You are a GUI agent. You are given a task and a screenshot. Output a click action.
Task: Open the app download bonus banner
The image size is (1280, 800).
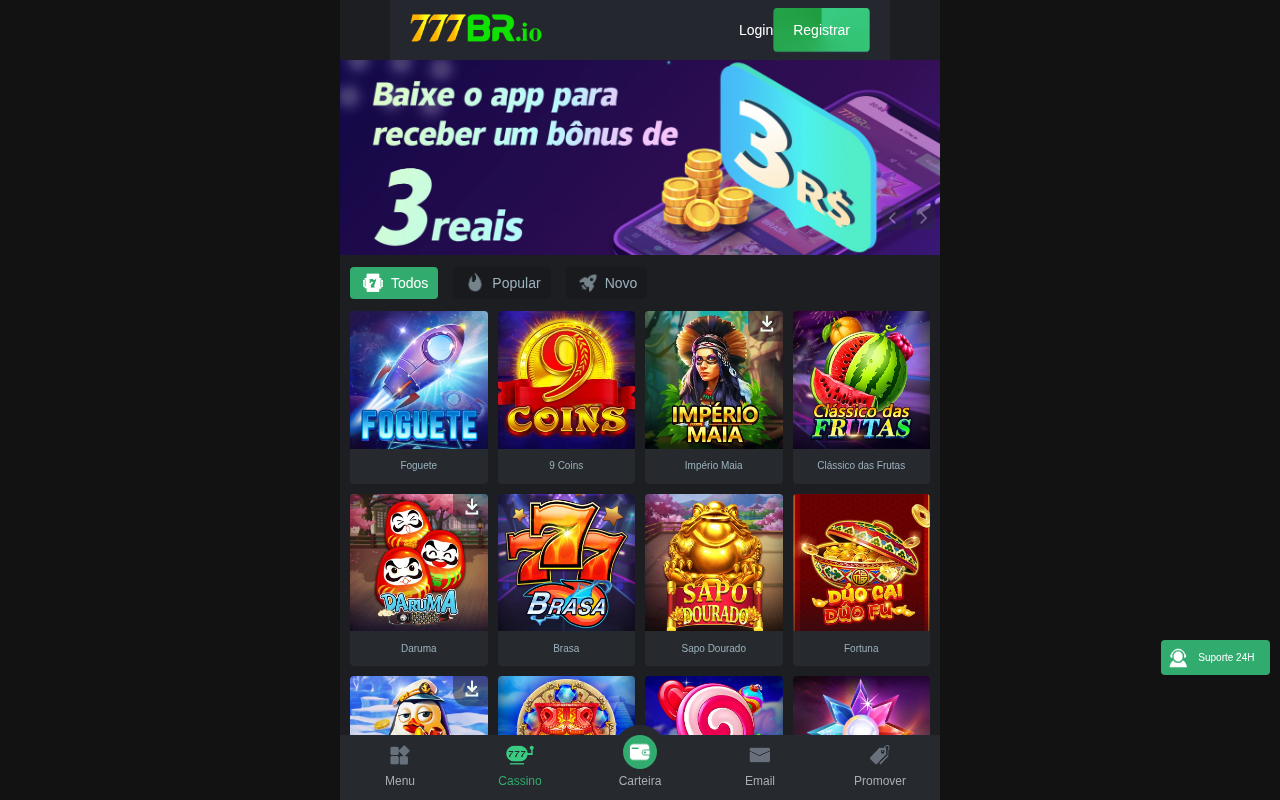tap(600, 157)
